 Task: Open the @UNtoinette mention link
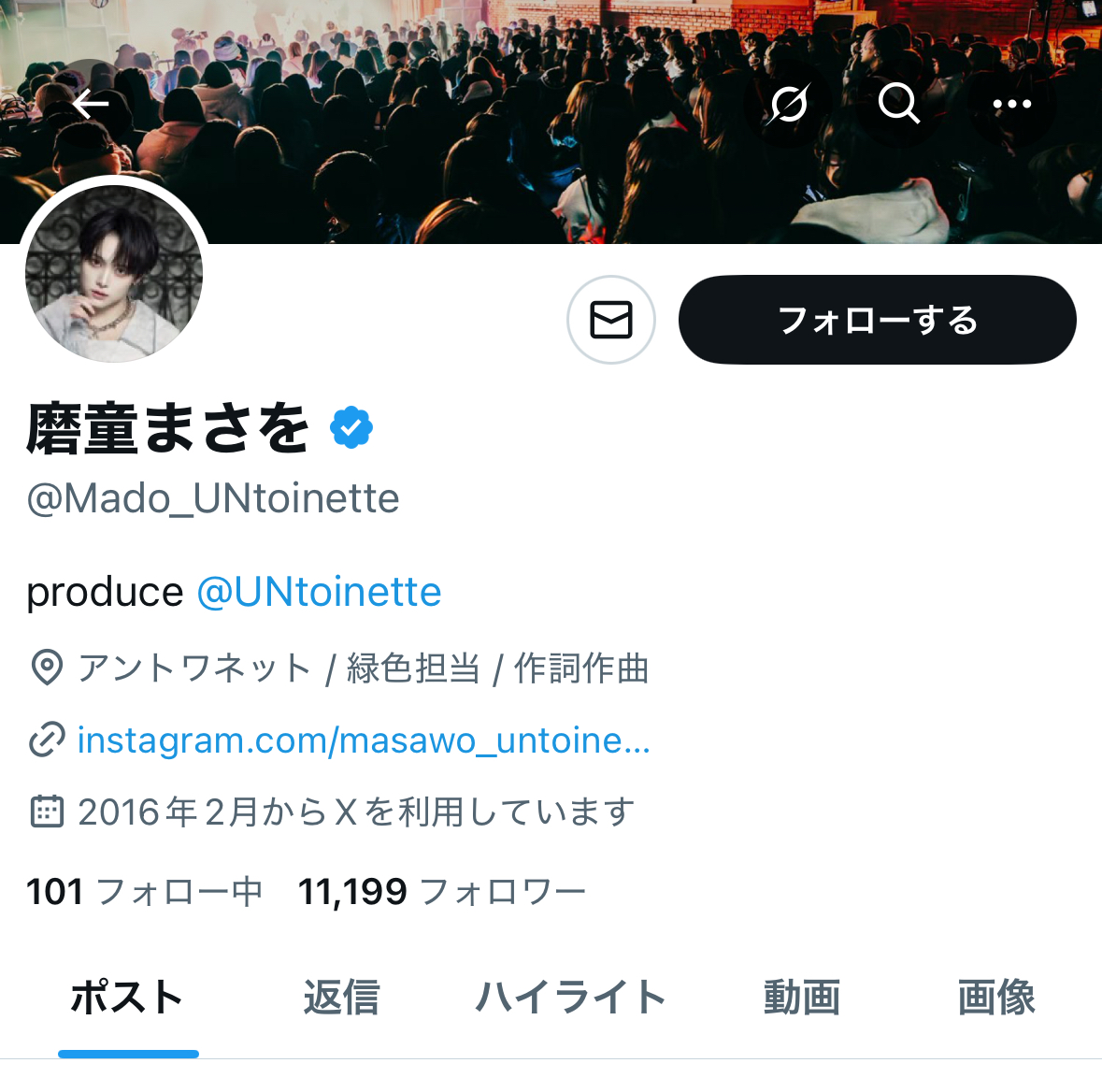(319, 592)
